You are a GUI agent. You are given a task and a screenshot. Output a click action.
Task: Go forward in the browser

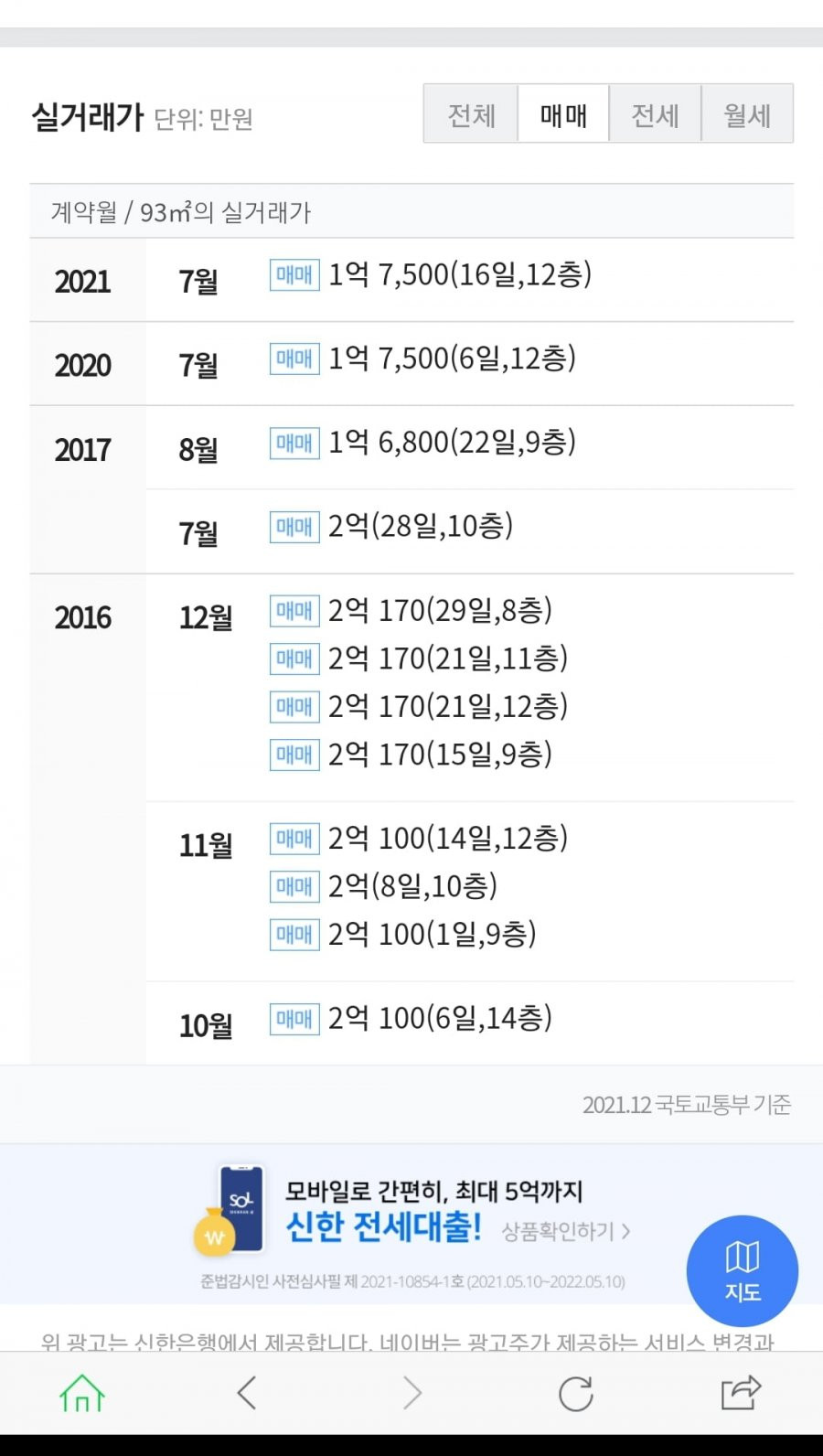coord(412,1393)
